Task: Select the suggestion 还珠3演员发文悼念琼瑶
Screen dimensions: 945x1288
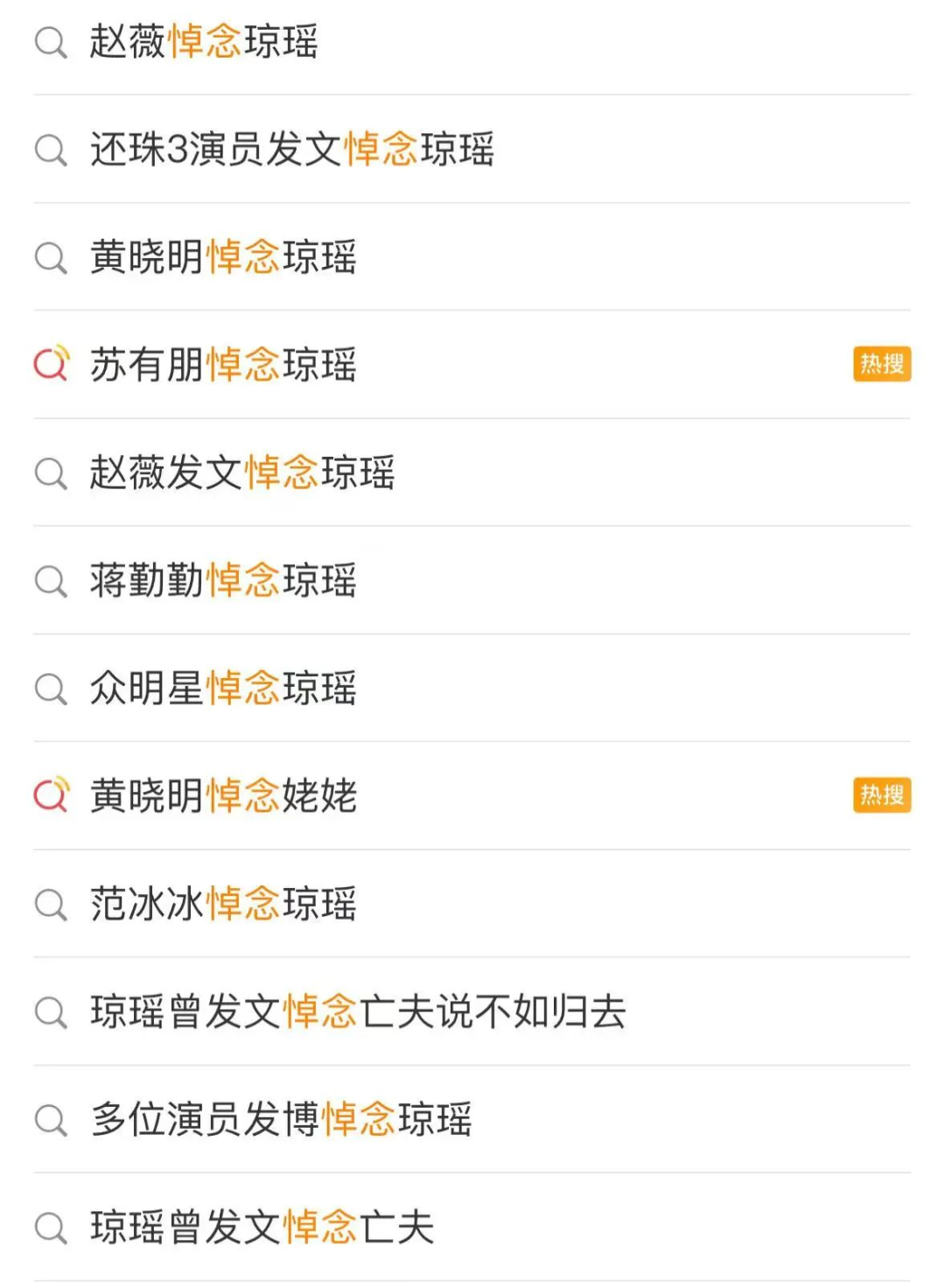Action: point(292,149)
